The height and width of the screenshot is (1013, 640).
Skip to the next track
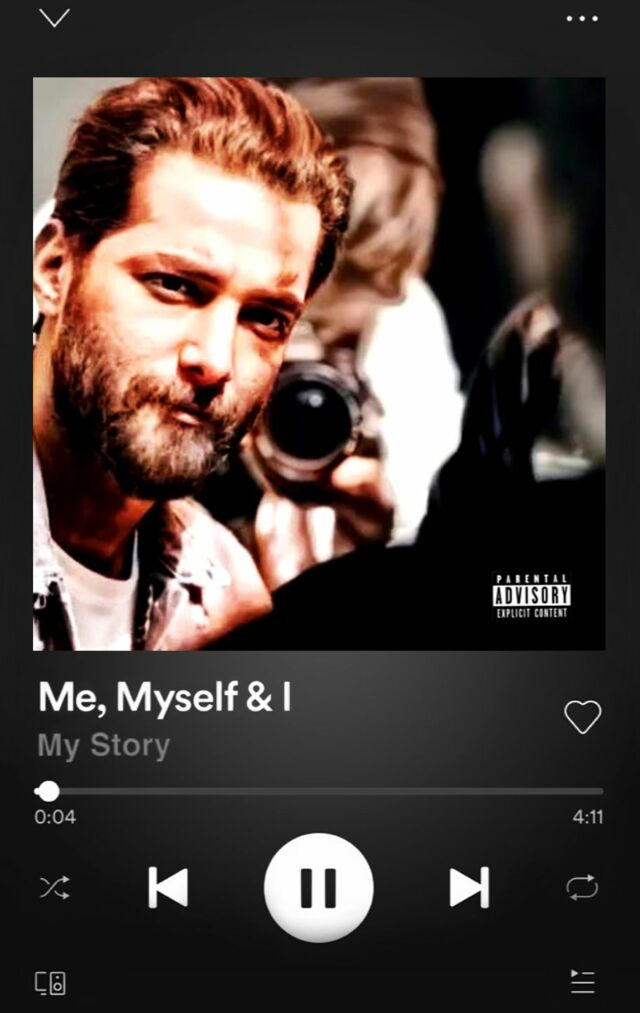click(469, 887)
